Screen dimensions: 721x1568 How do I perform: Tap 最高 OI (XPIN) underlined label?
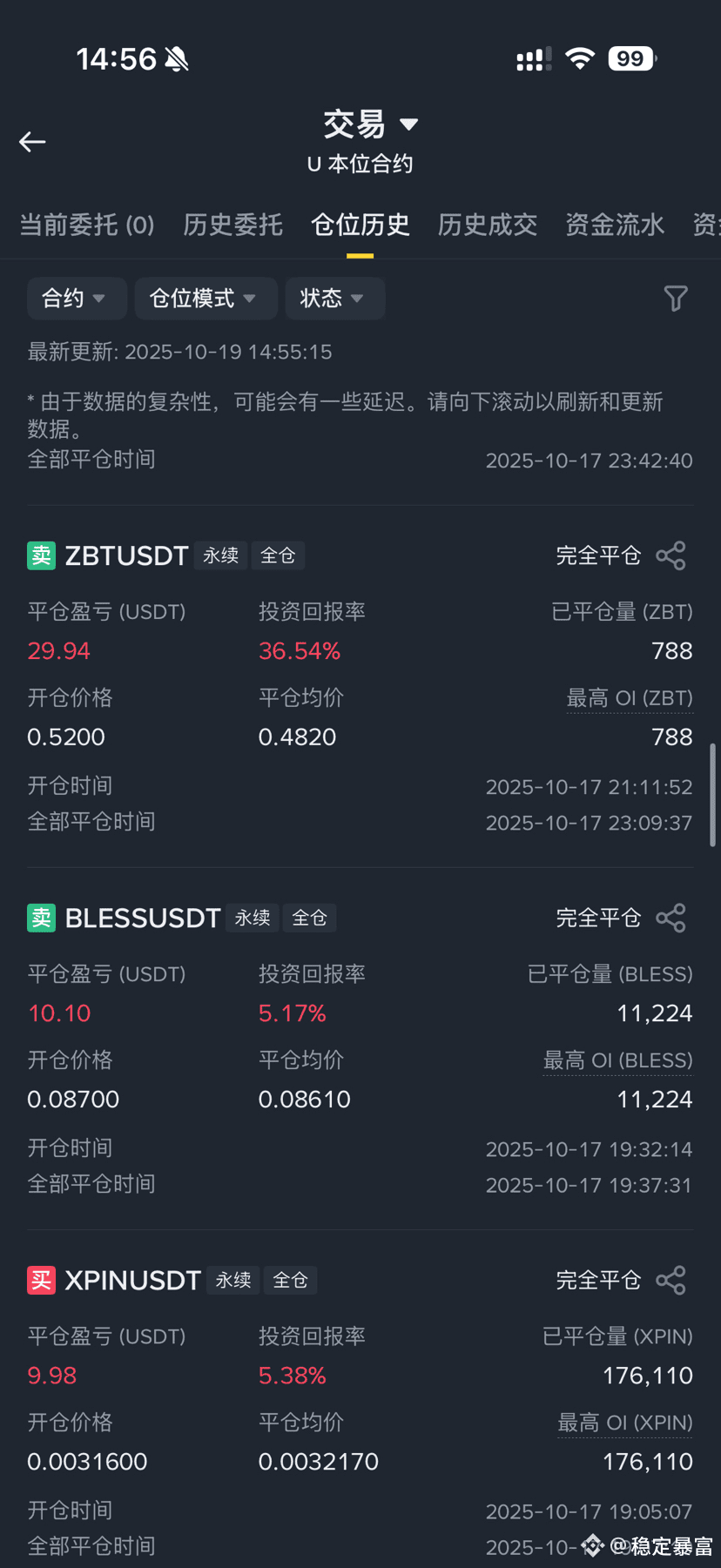624,1423
